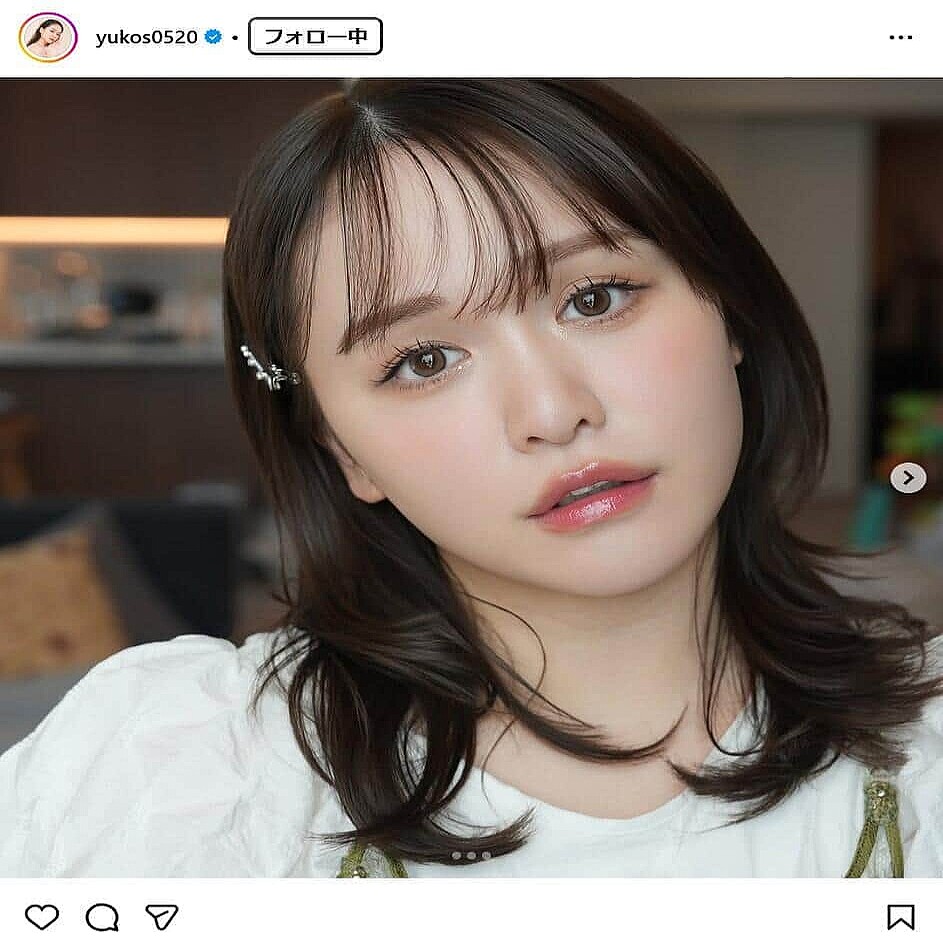Tap the フォロー中 following button
Screen dimensions: 943x943
pyautogui.click(x=315, y=38)
